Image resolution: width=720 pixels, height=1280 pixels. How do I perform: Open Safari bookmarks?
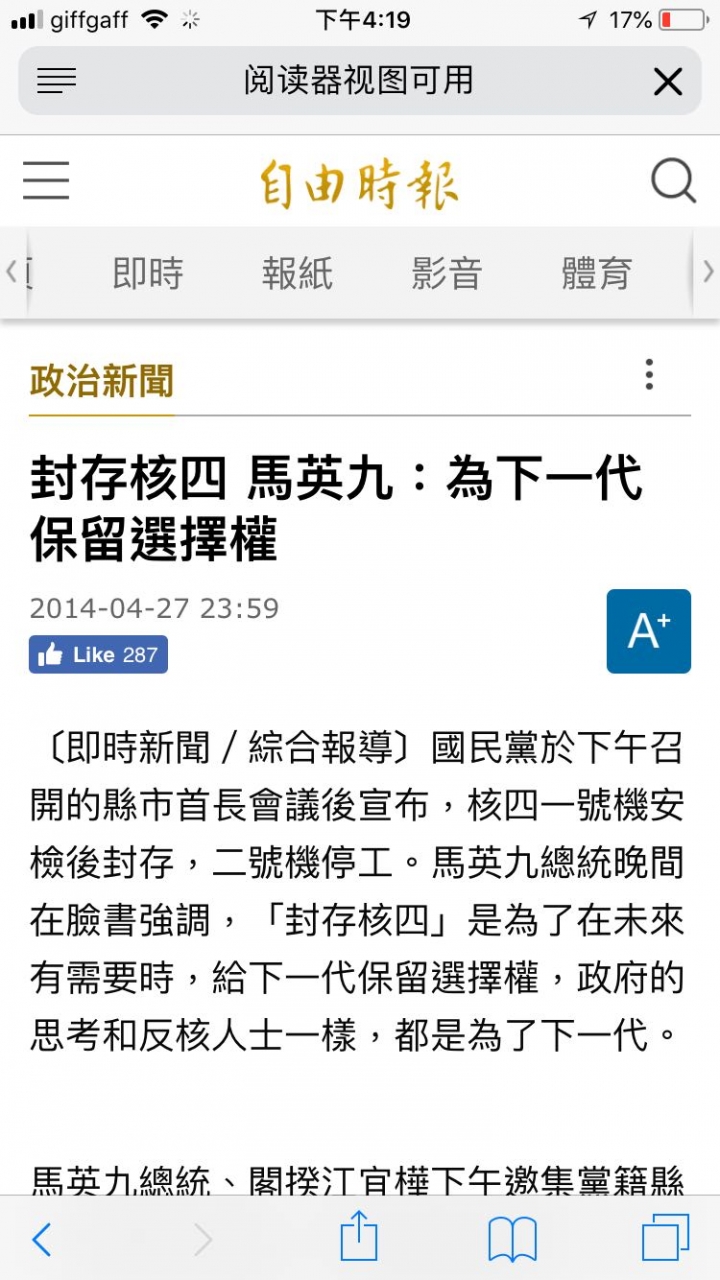[512, 1240]
